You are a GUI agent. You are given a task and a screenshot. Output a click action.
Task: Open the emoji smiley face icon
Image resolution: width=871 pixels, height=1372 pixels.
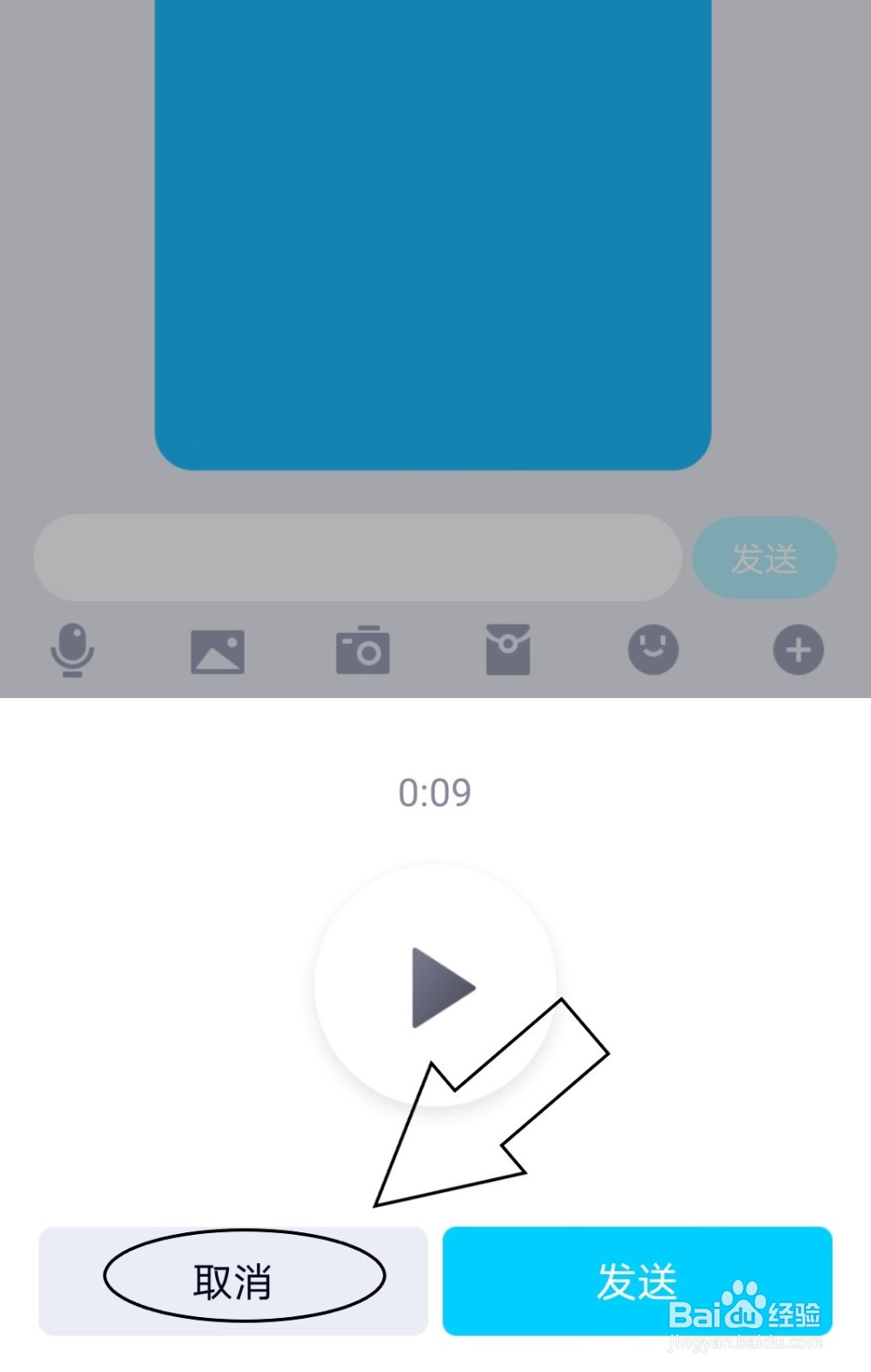tap(652, 650)
